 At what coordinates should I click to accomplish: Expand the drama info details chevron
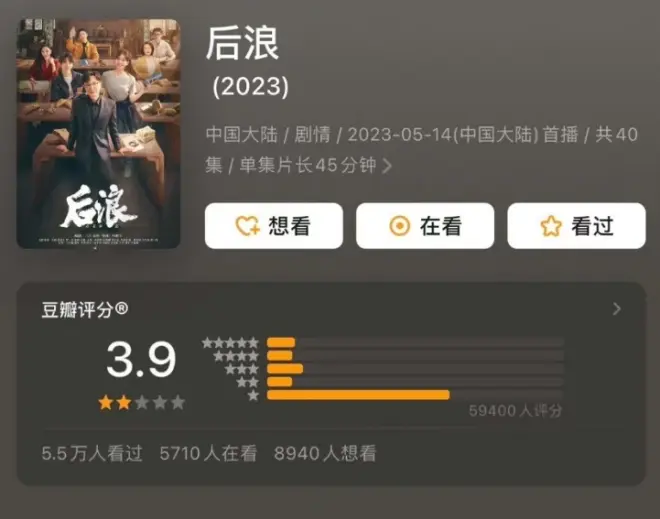point(388,166)
